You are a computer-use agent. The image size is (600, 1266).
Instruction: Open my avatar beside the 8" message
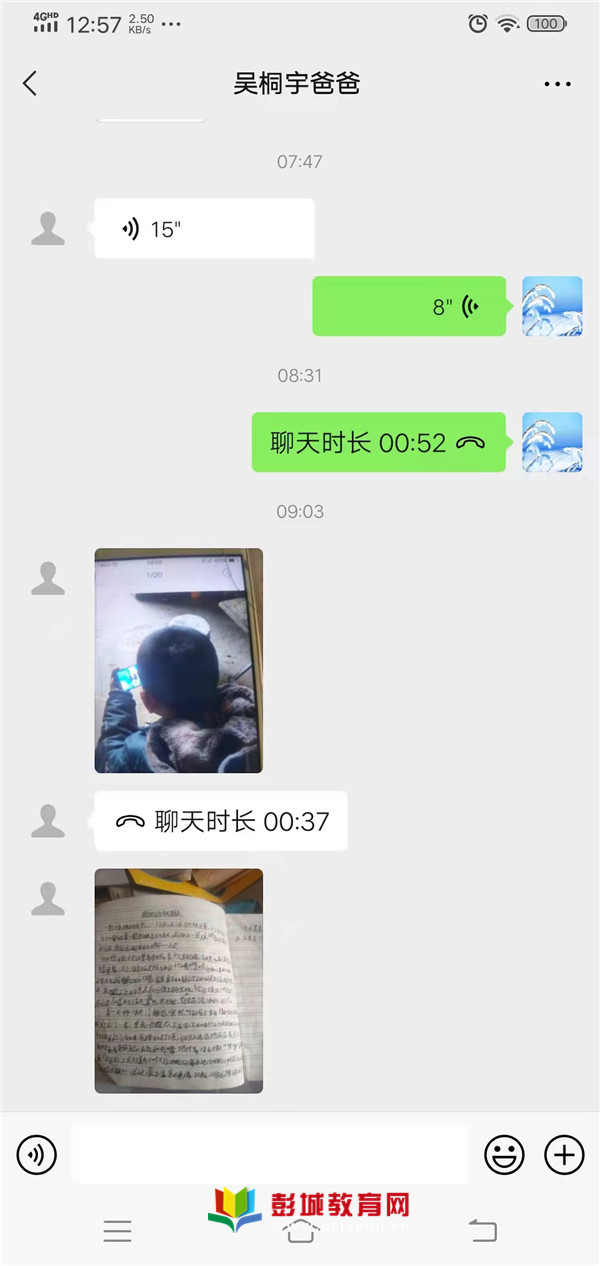(552, 306)
